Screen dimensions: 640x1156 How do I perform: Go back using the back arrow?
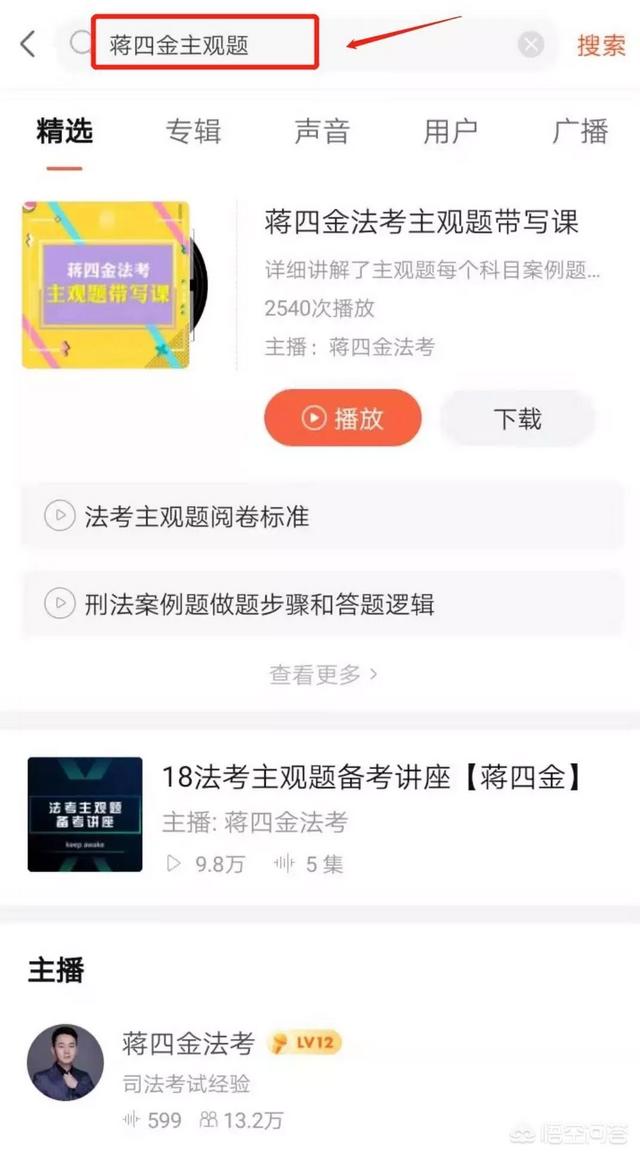(x=28, y=44)
